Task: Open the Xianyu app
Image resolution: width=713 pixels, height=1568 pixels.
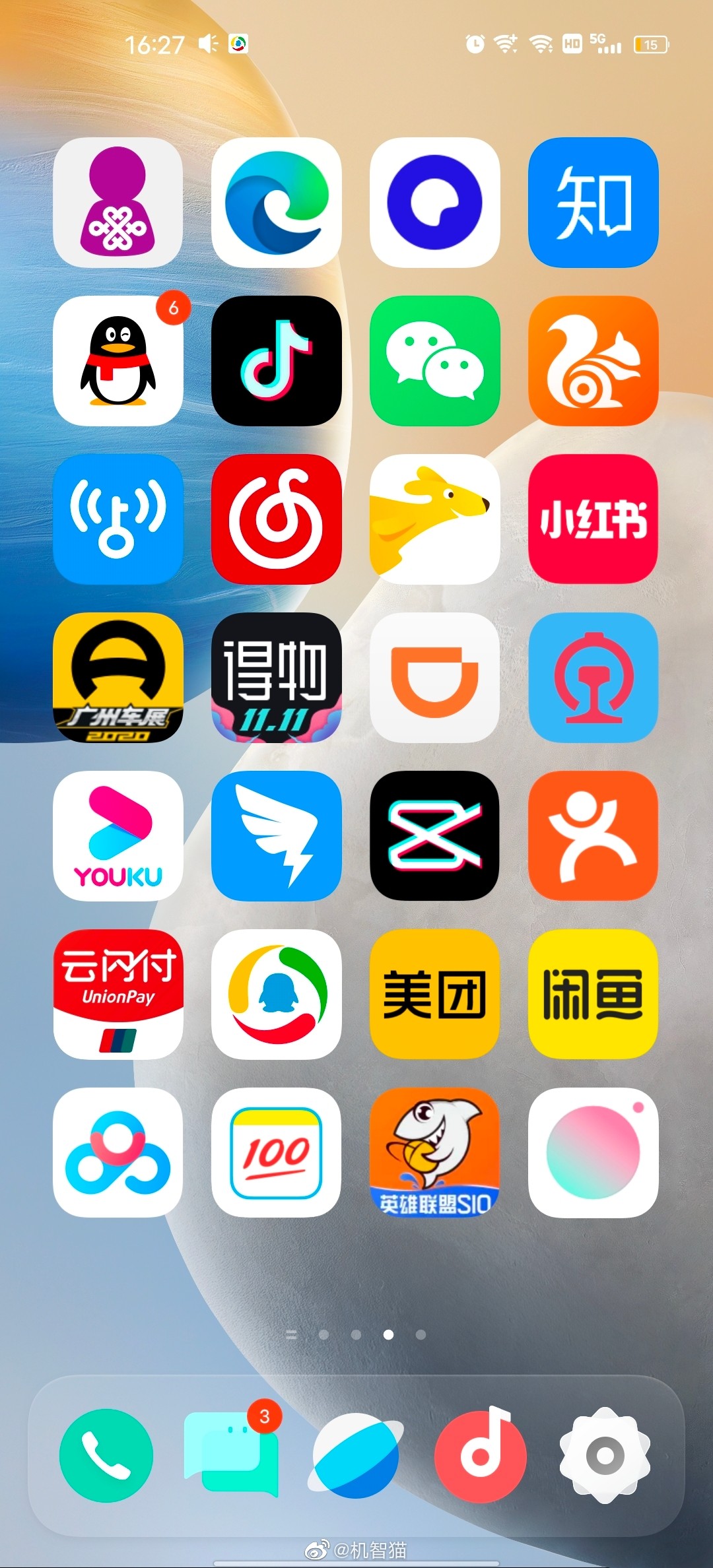Action: [593, 995]
